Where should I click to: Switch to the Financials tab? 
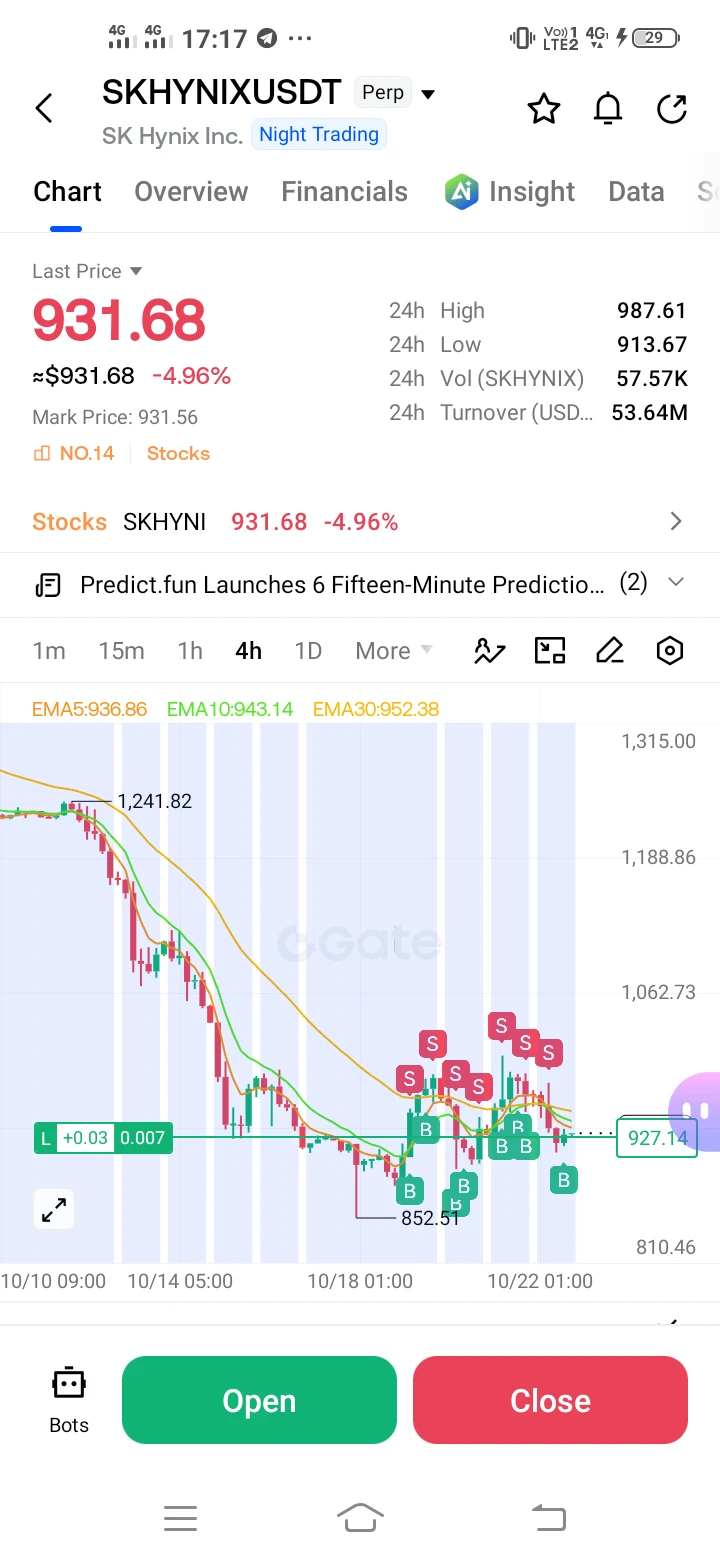click(x=344, y=192)
